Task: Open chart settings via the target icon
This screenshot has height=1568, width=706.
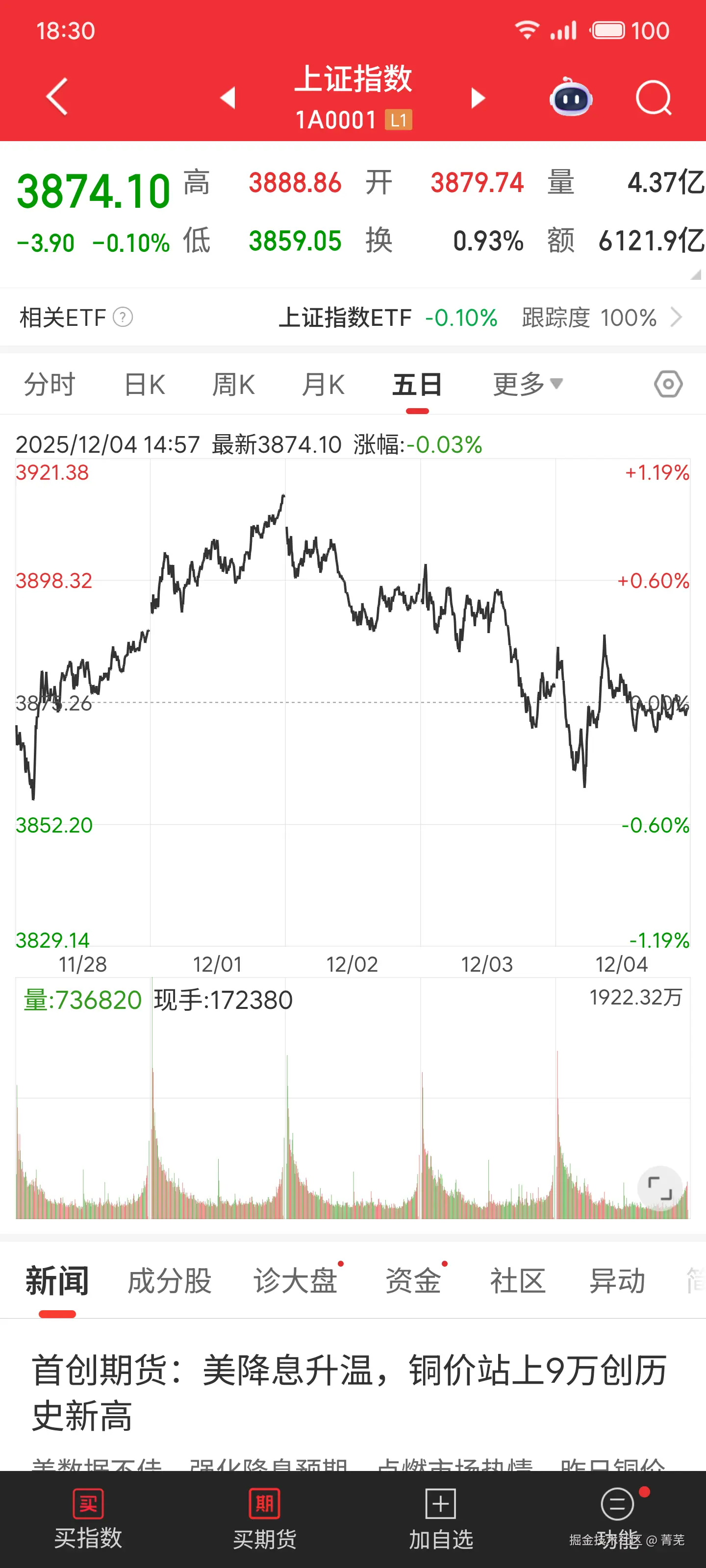Action: [669, 384]
